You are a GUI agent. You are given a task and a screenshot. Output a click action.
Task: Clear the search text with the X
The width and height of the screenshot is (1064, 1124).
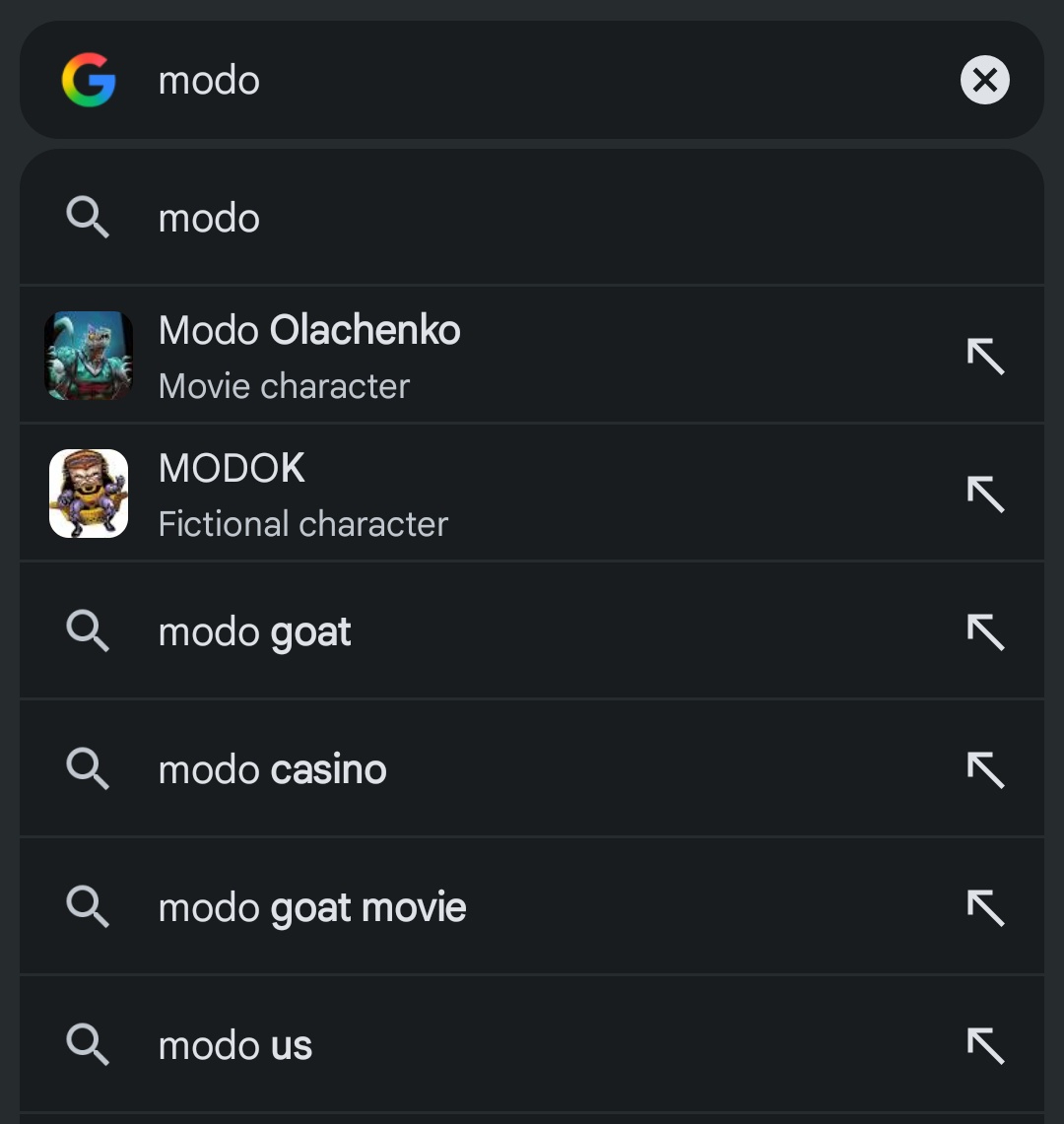(984, 80)
